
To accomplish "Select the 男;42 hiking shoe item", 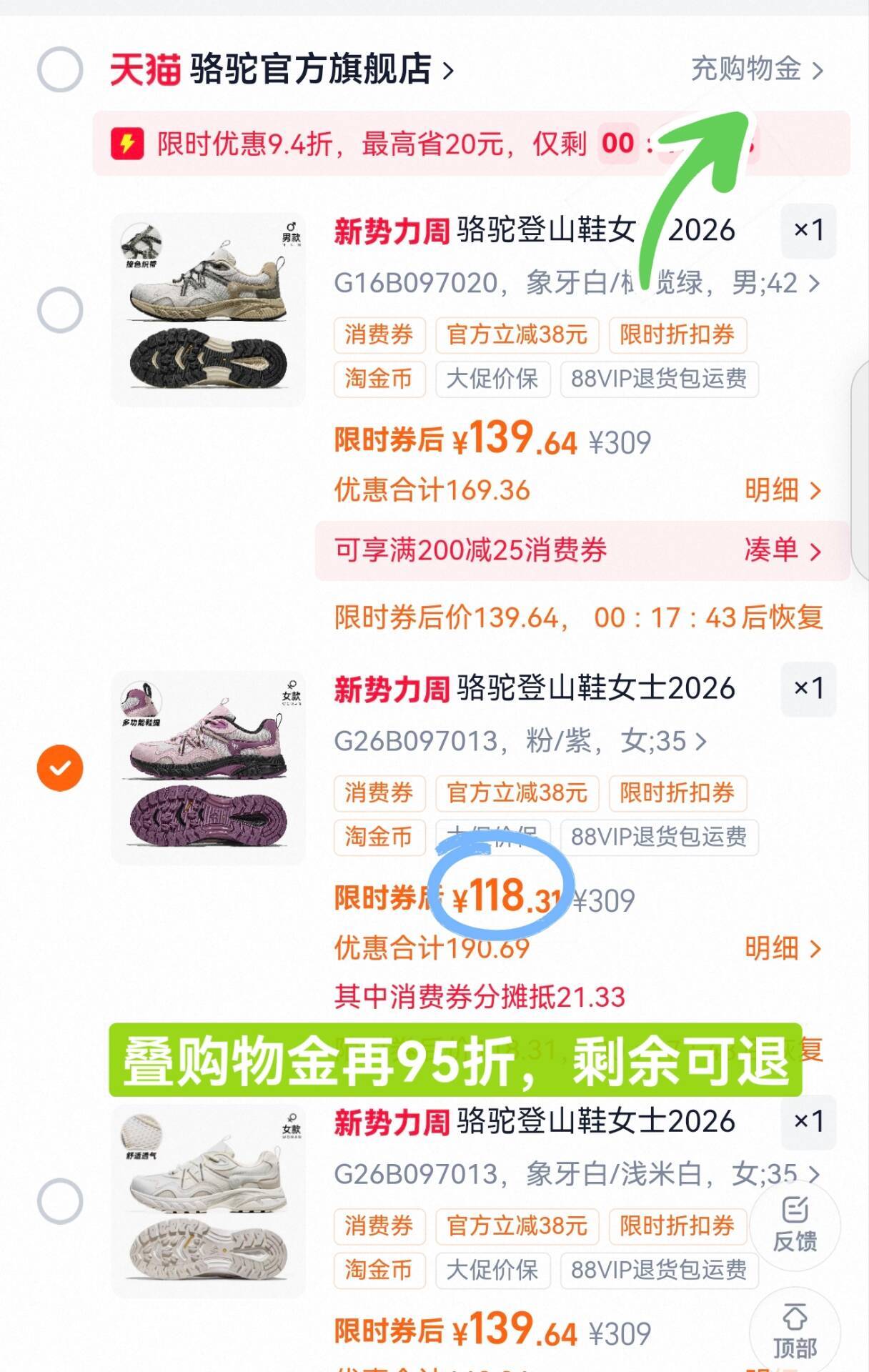I will 60,310.
